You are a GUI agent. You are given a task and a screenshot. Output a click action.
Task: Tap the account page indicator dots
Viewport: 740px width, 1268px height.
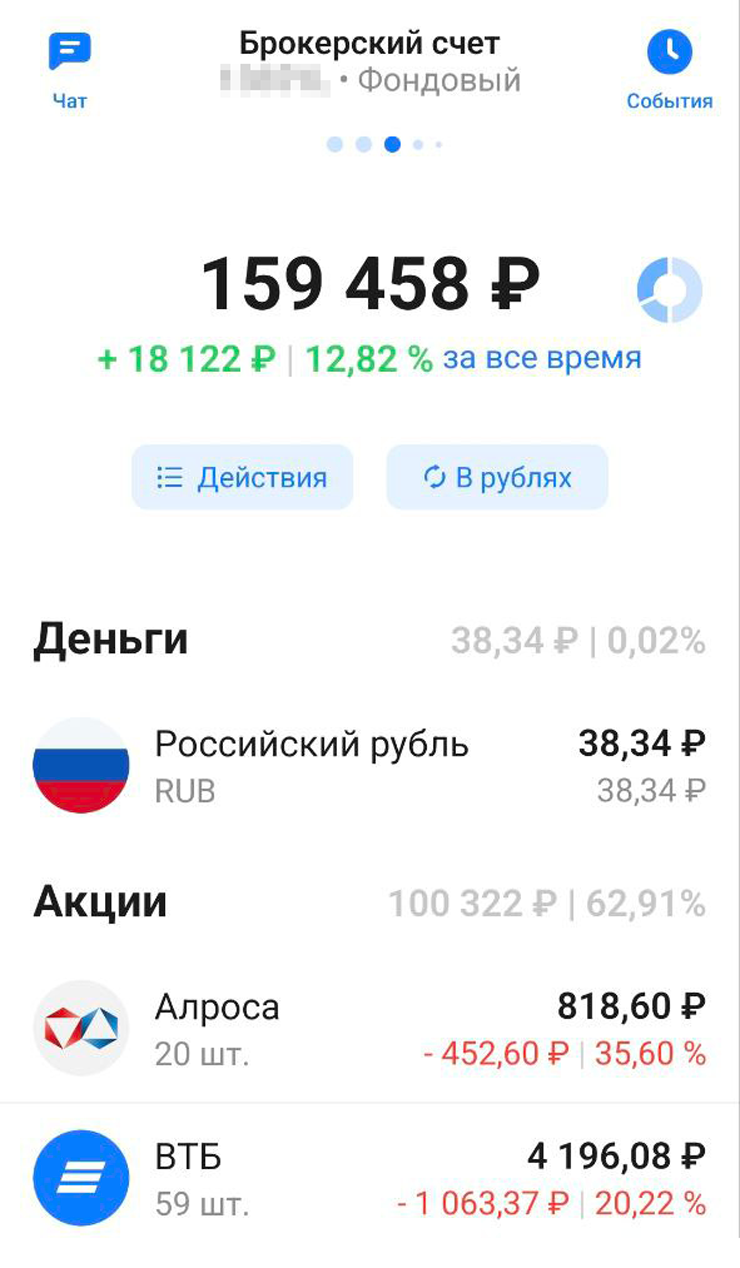pyautogui.click(x=384, y=145)
